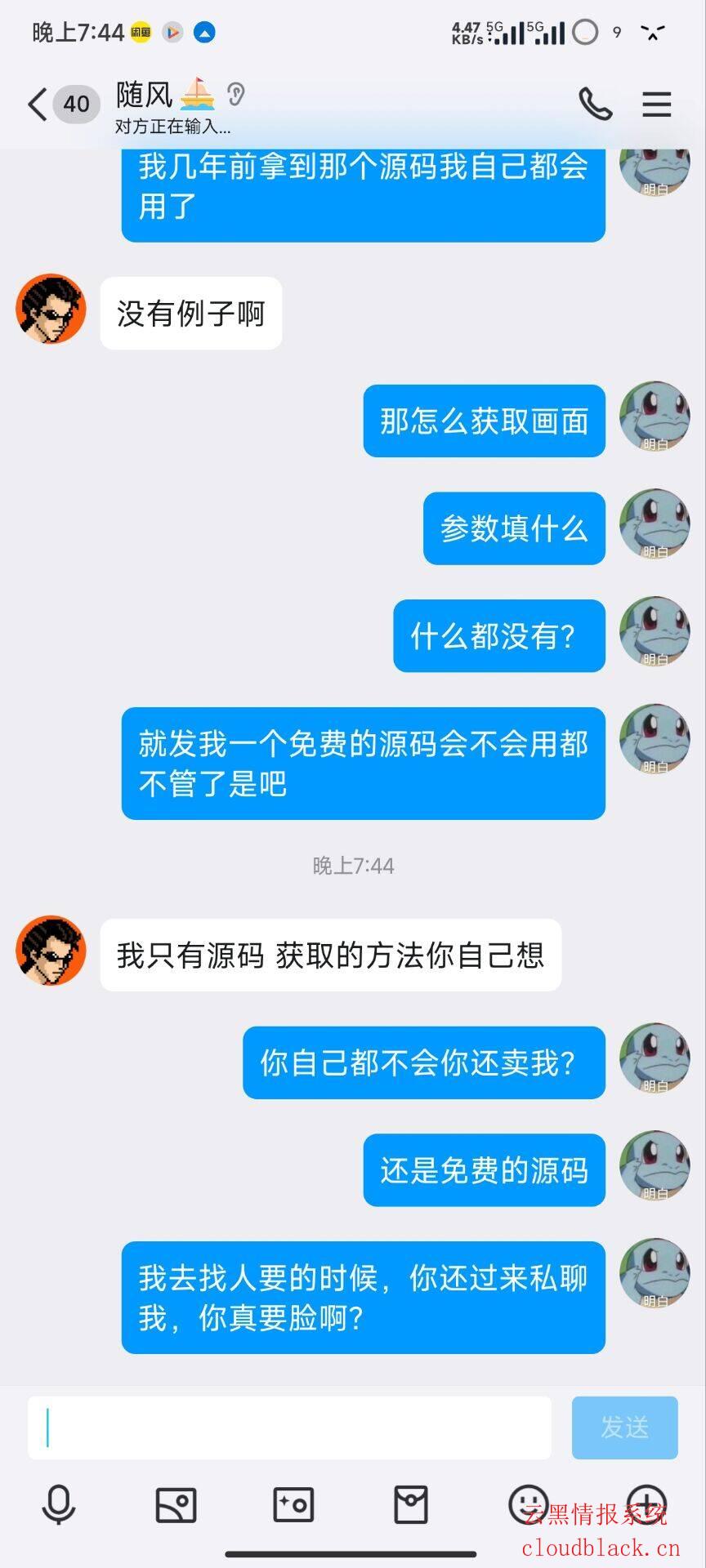Image resolution: width=706 pixels, height=1568 pixels.
Task: Open the chat settings menu
Action: pos(656,105)
